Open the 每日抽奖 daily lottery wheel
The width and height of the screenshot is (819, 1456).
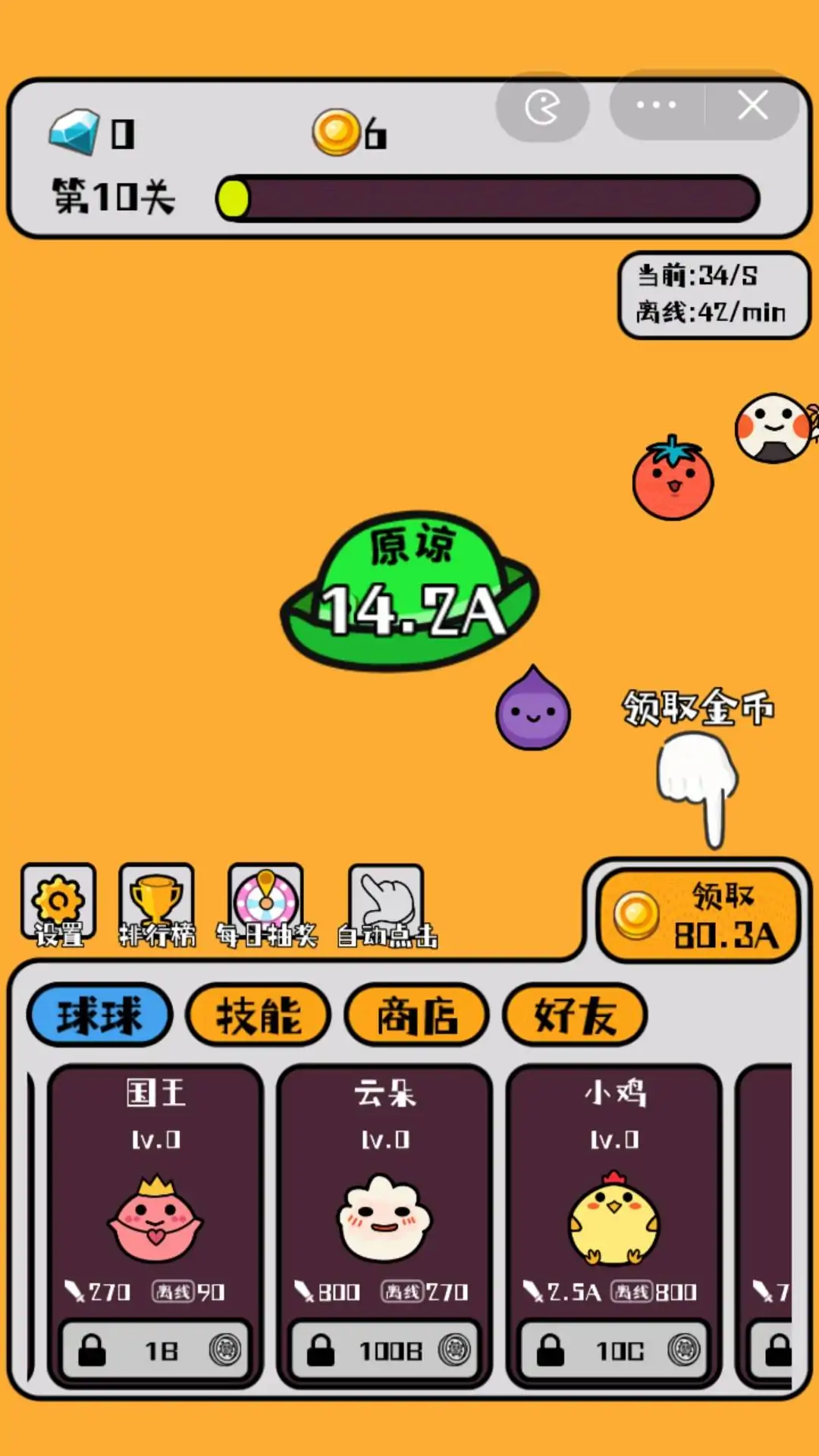[265, 904]
